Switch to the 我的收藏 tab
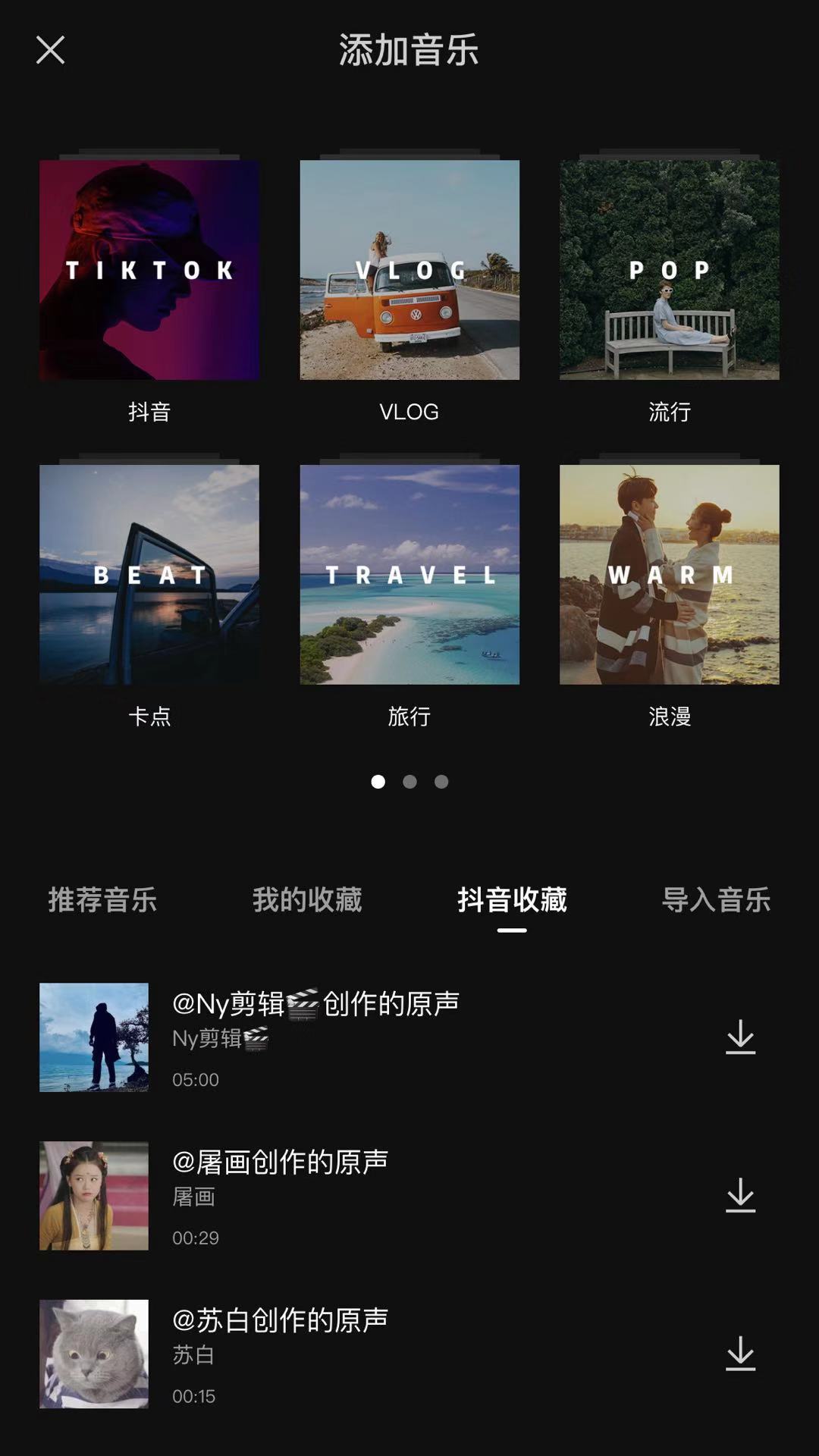Viewport: 819px width, 1456px height. click(307, 901)
